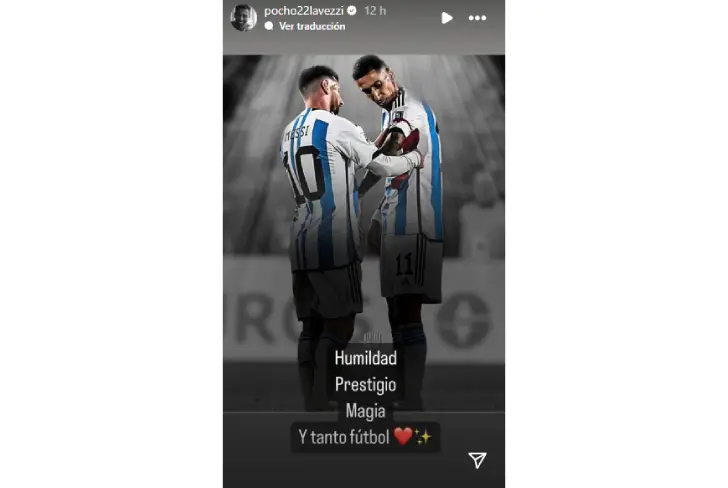
Task: Share the story with the paper plane icon
Action: pyautogui.click(x=478, y=460)
